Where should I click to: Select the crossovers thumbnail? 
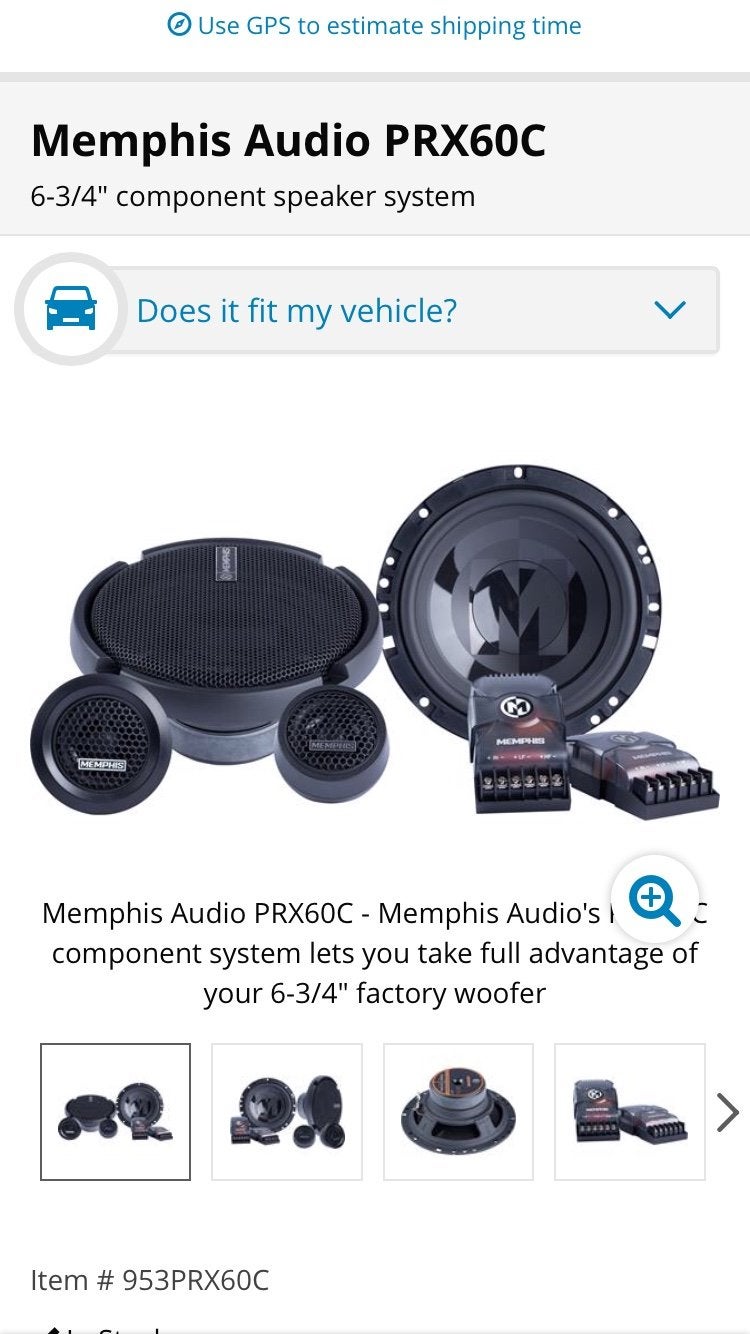(630, 1112)
